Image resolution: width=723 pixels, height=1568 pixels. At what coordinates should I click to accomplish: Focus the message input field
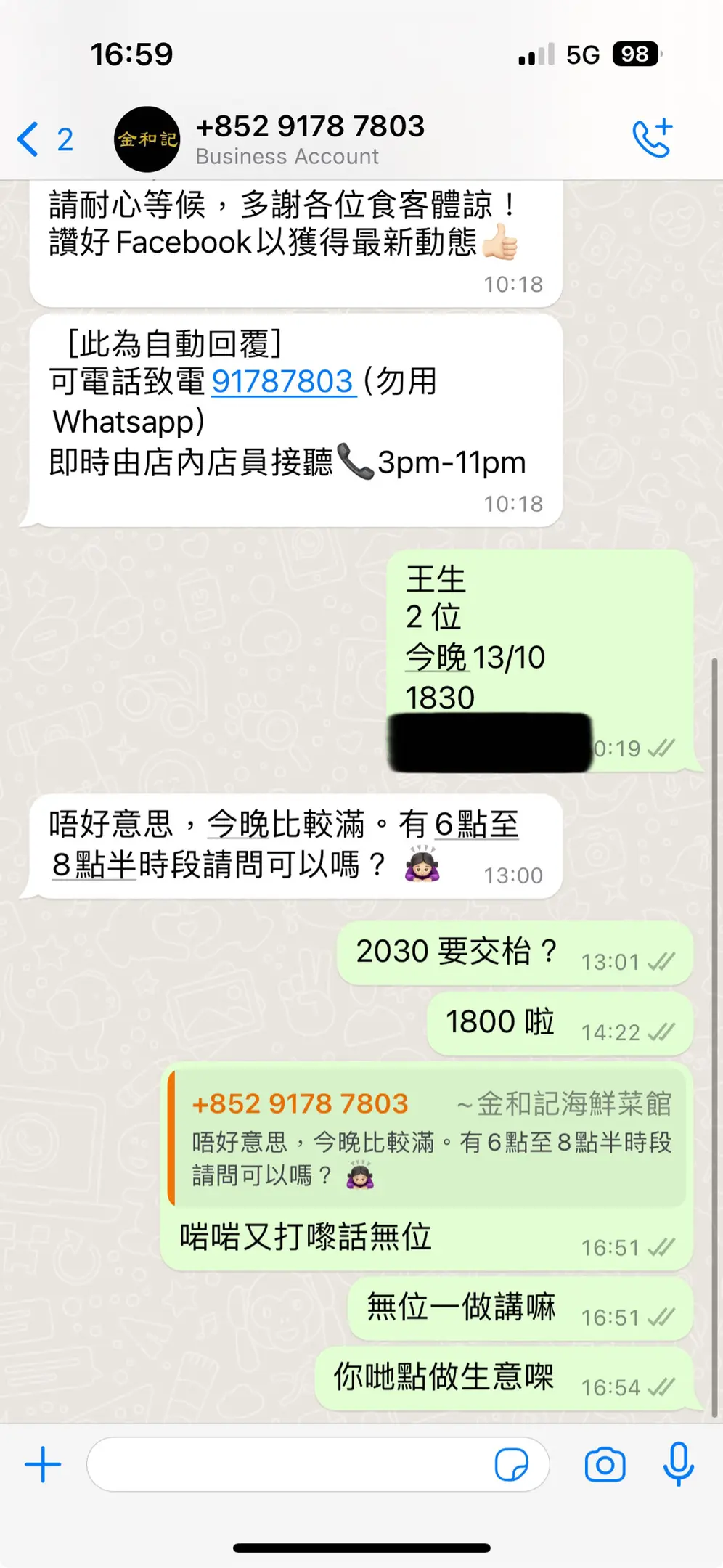click(290, 1464)
